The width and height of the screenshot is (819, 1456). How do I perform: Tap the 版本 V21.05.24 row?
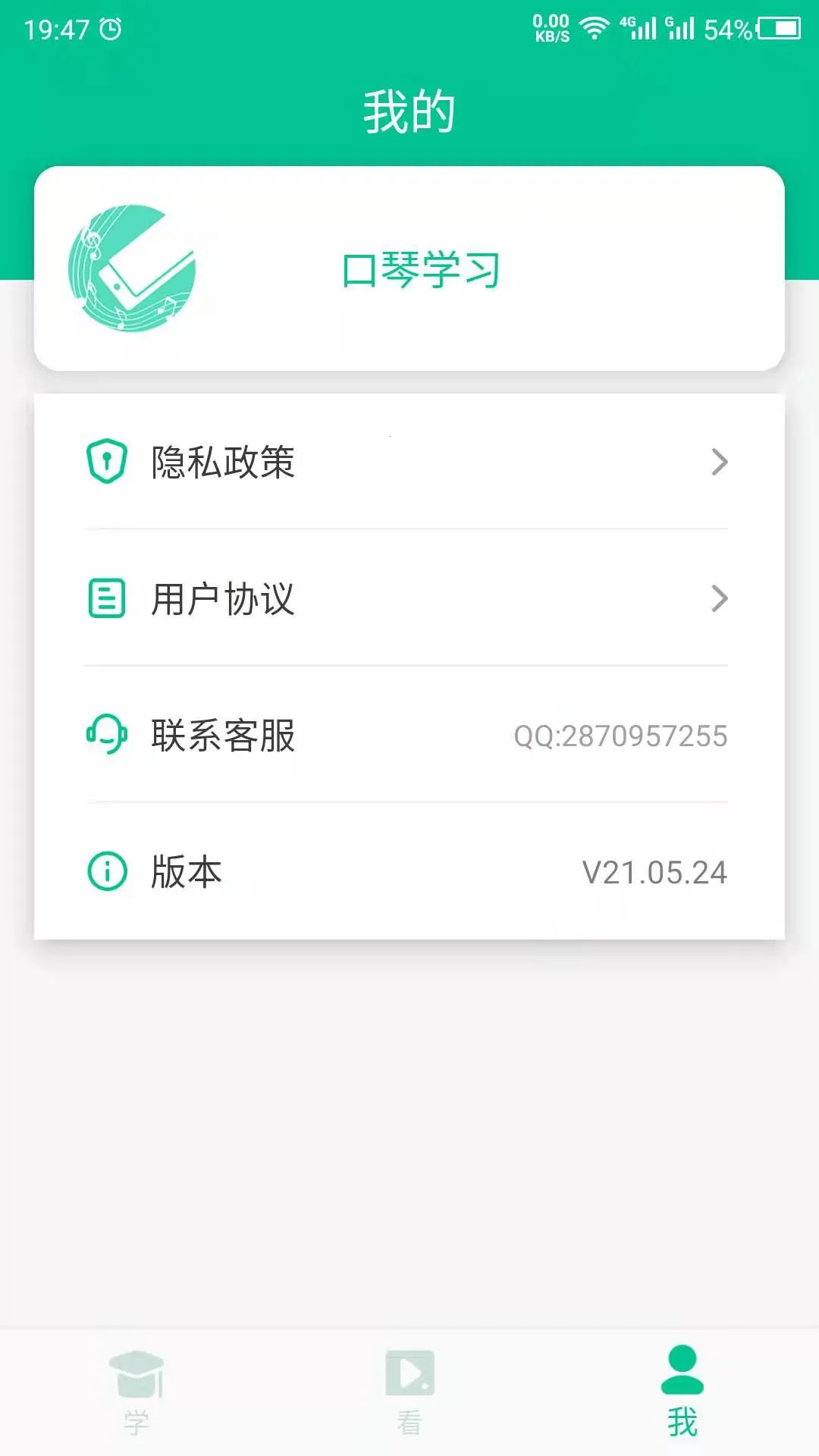pyautogui.click(x=409, y=871)
